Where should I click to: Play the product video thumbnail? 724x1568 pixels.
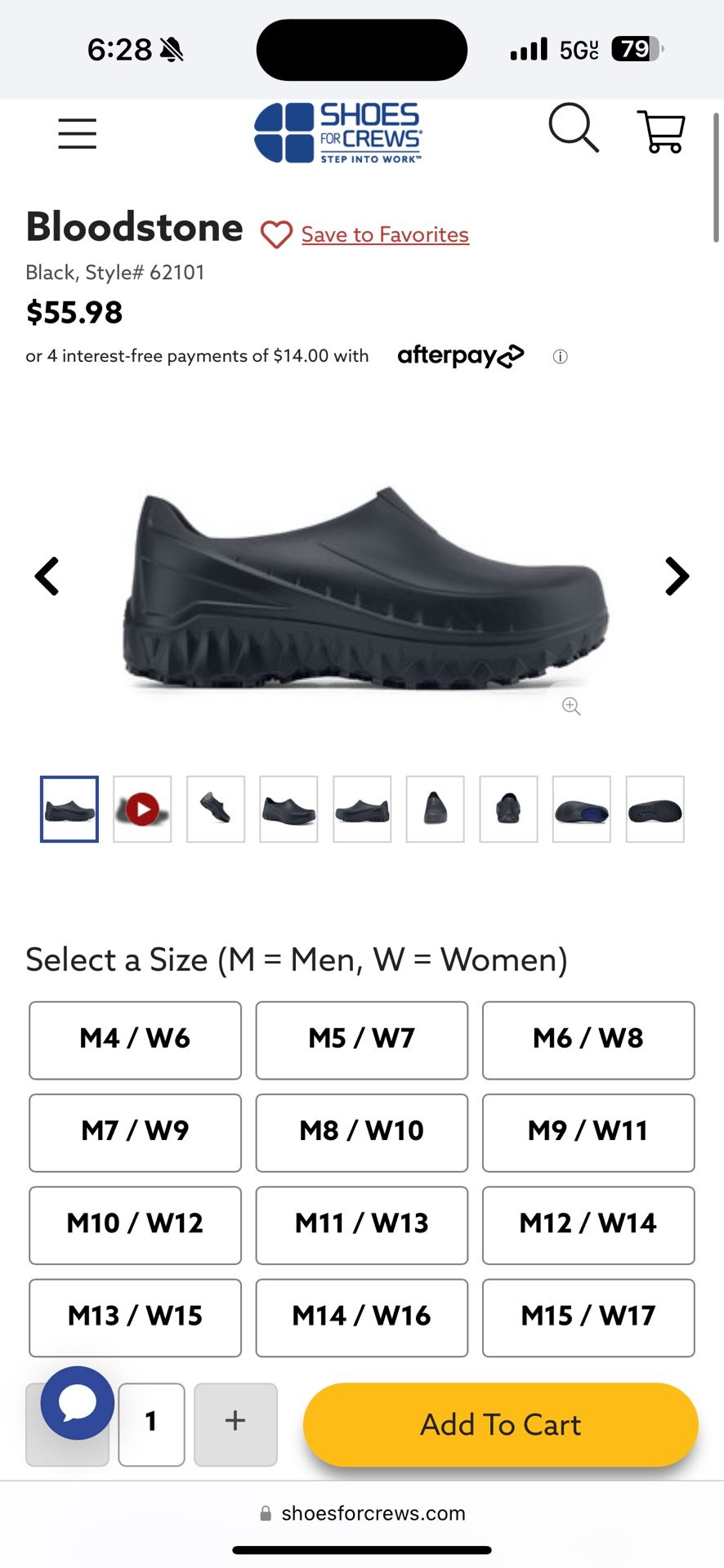pyautogui.click(x=142, y=809)
